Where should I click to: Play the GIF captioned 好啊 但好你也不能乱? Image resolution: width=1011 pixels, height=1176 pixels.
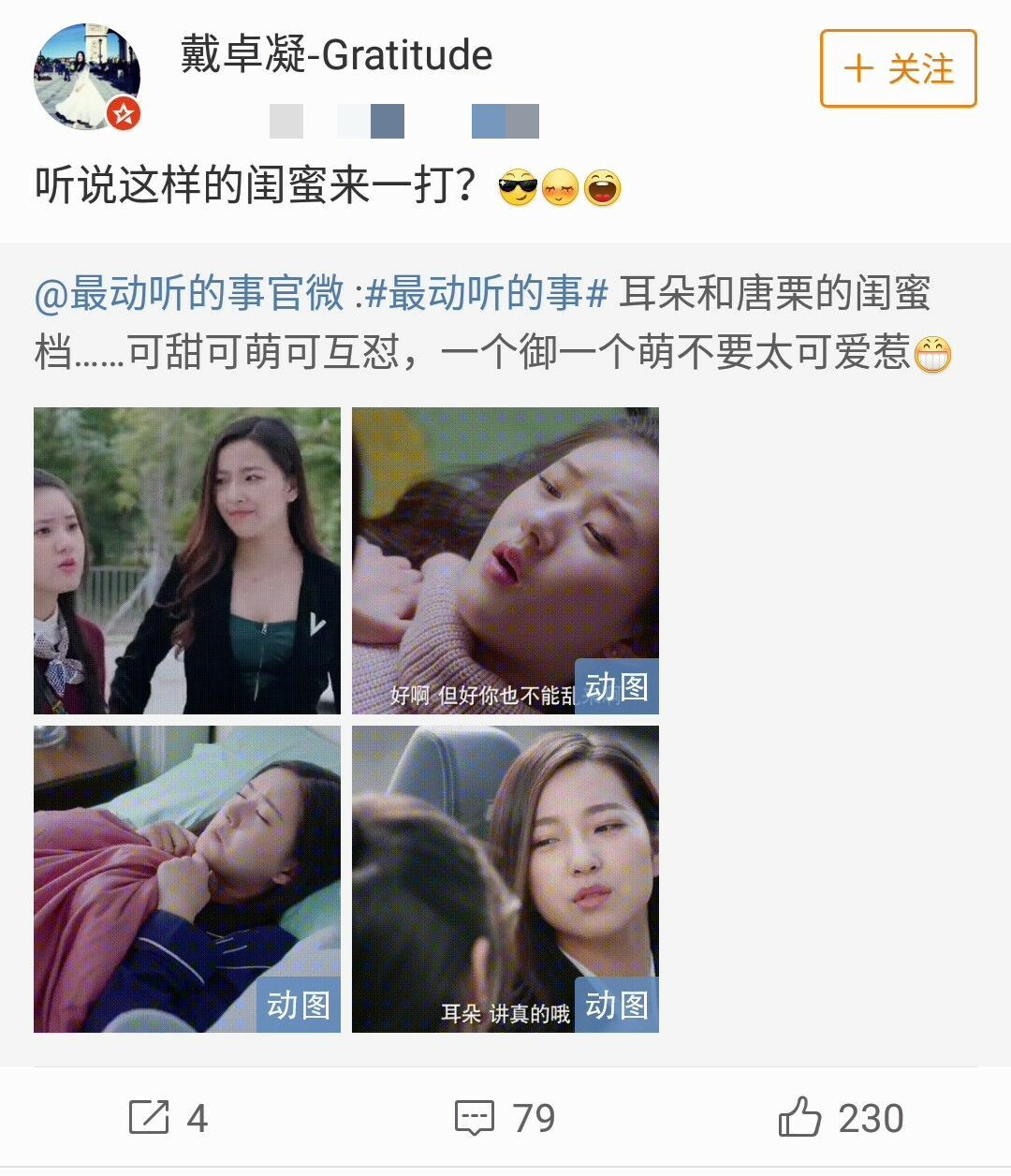click(505, 561)
